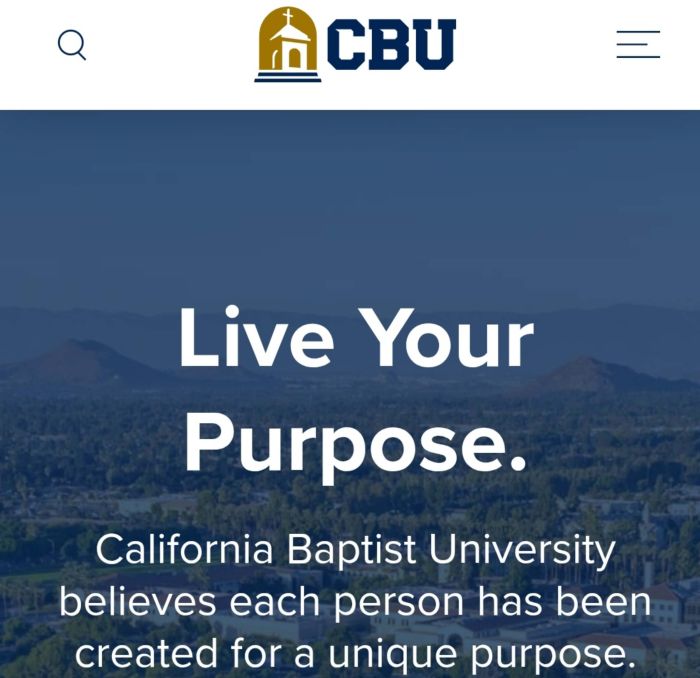Tap the CBU logo to go home

coord(355,45)
